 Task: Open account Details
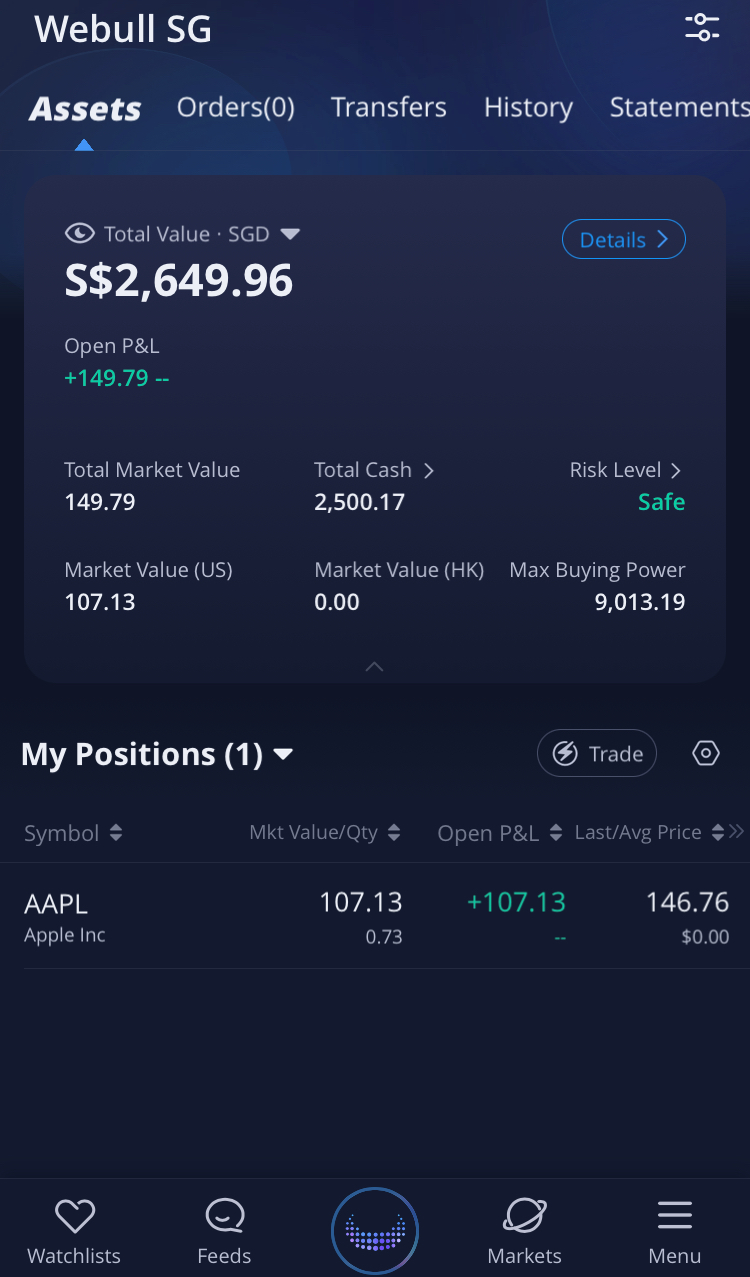point(623,239)
